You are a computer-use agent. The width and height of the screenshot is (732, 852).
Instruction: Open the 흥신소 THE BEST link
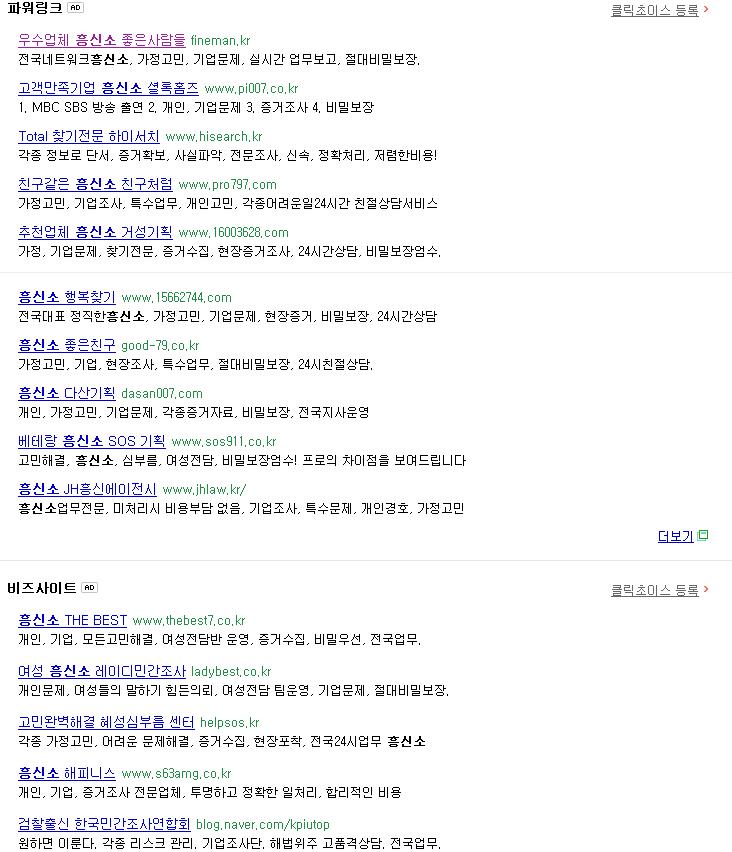72,621
